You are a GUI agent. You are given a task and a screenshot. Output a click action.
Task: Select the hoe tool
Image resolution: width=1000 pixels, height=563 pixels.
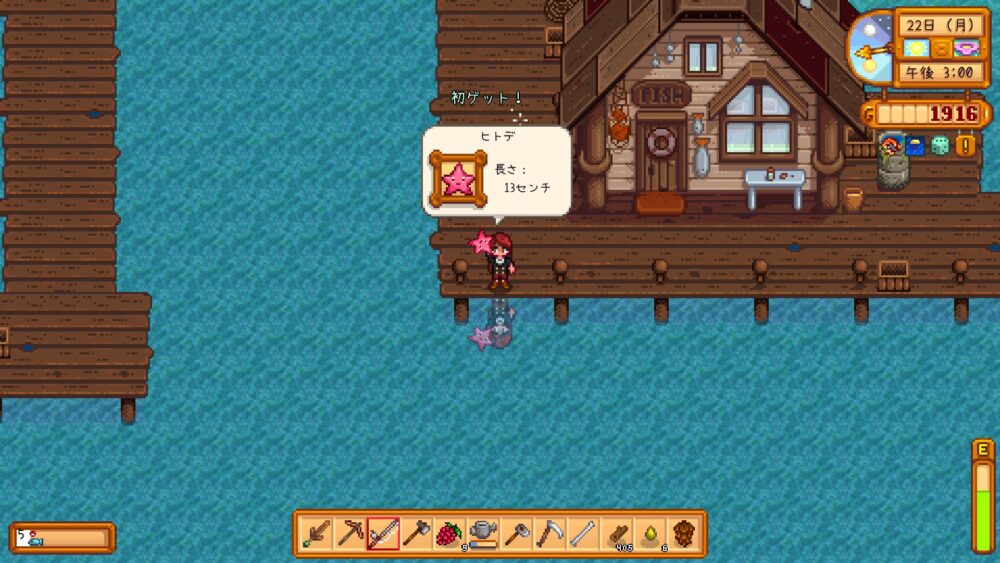pyautogui.click(x=516, y=533)
